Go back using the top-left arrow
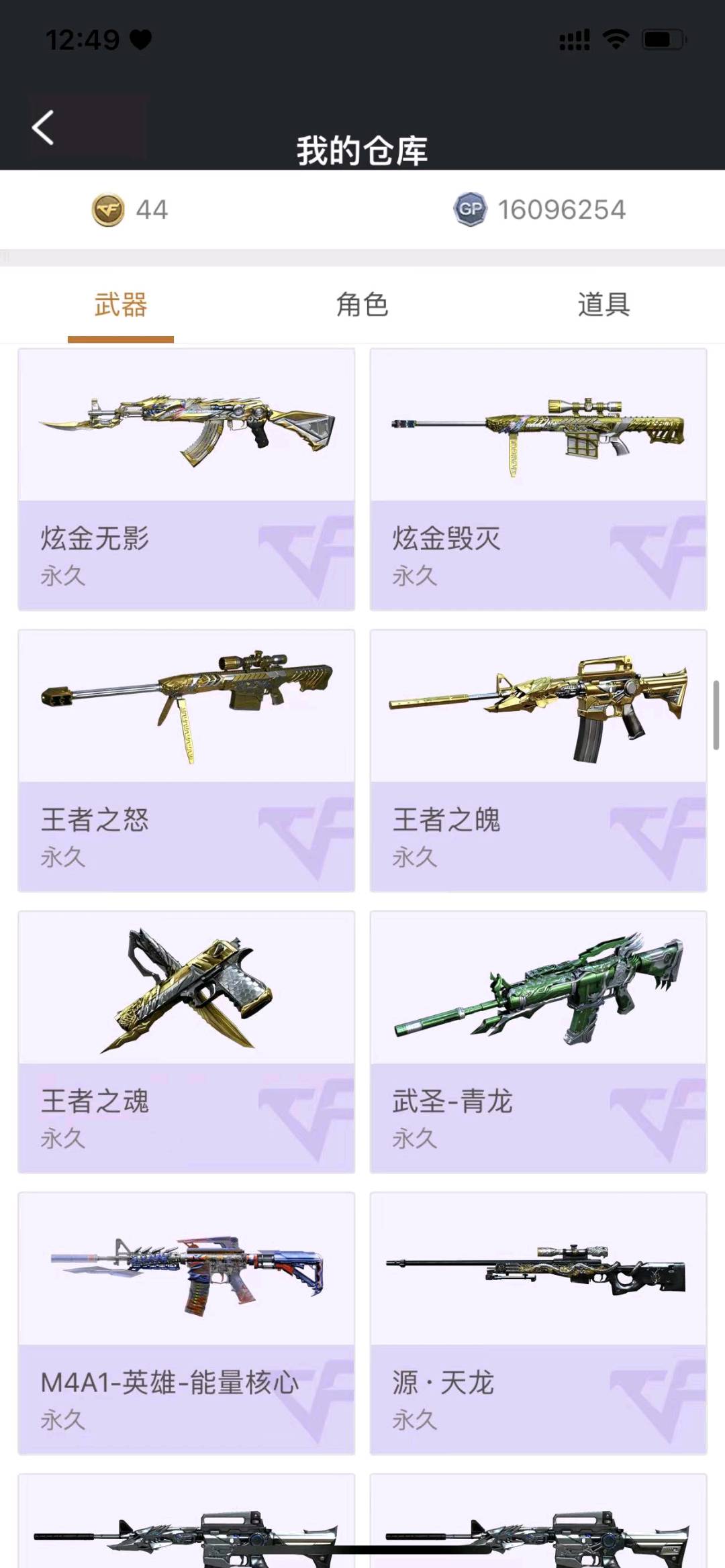Image resolution: width=725 pixels, height=1568 pixels. (44, 127)
